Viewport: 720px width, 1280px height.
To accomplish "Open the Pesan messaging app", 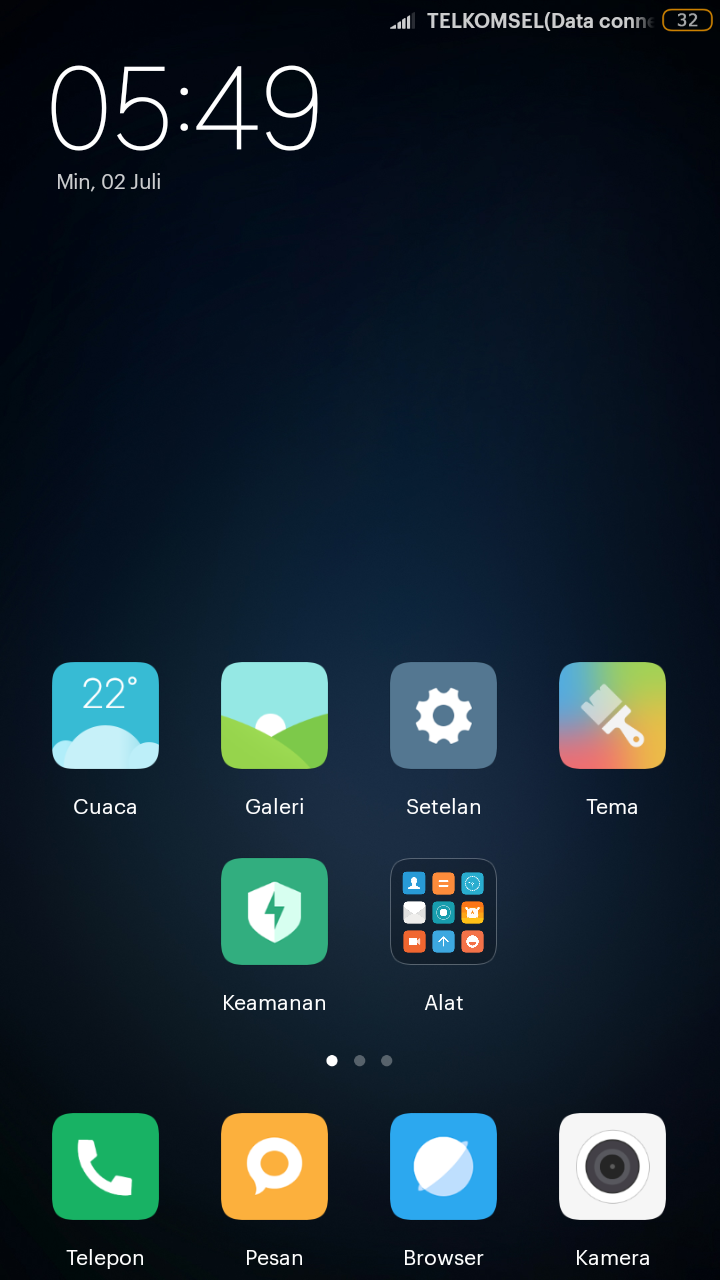I will (x=274, y=1166).
